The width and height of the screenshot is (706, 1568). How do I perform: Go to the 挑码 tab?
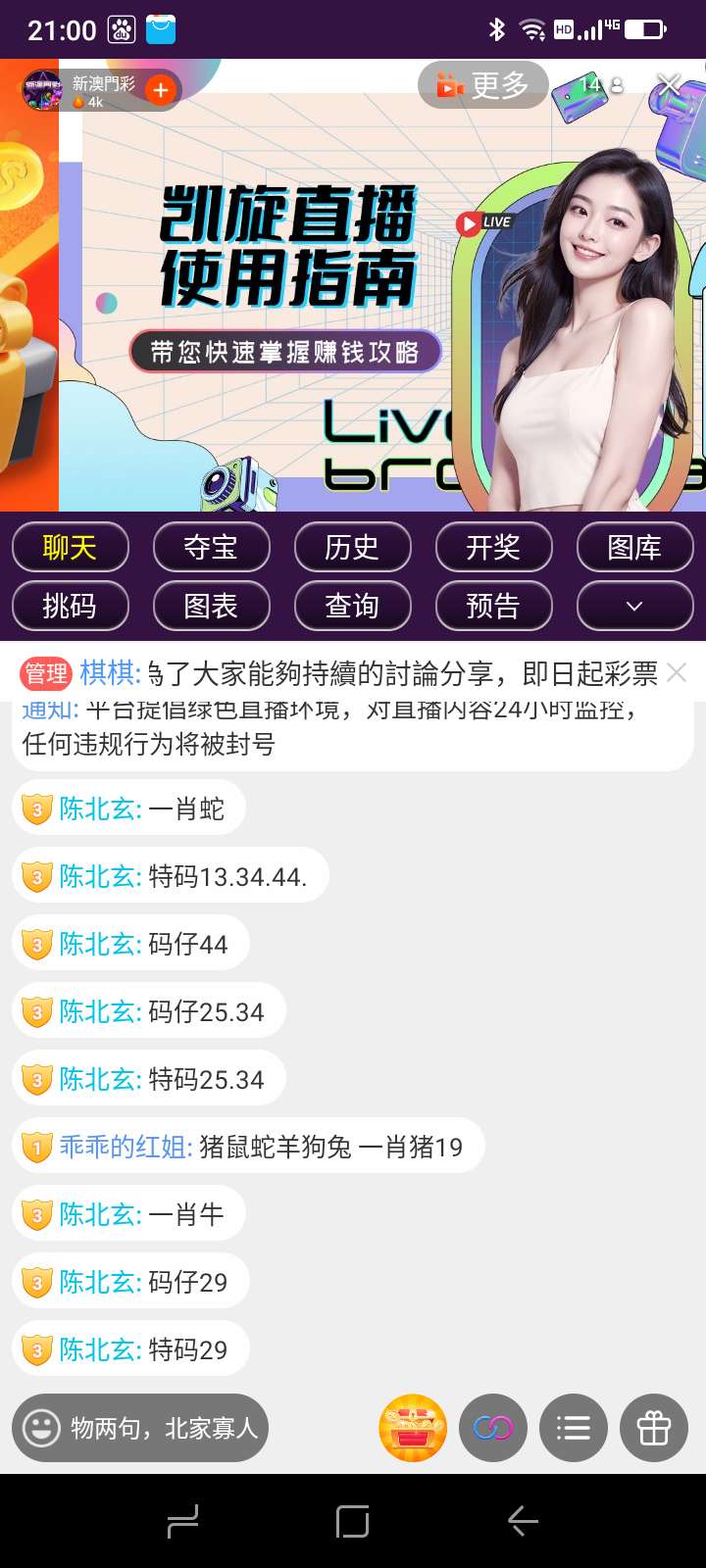tap(71, 606)
